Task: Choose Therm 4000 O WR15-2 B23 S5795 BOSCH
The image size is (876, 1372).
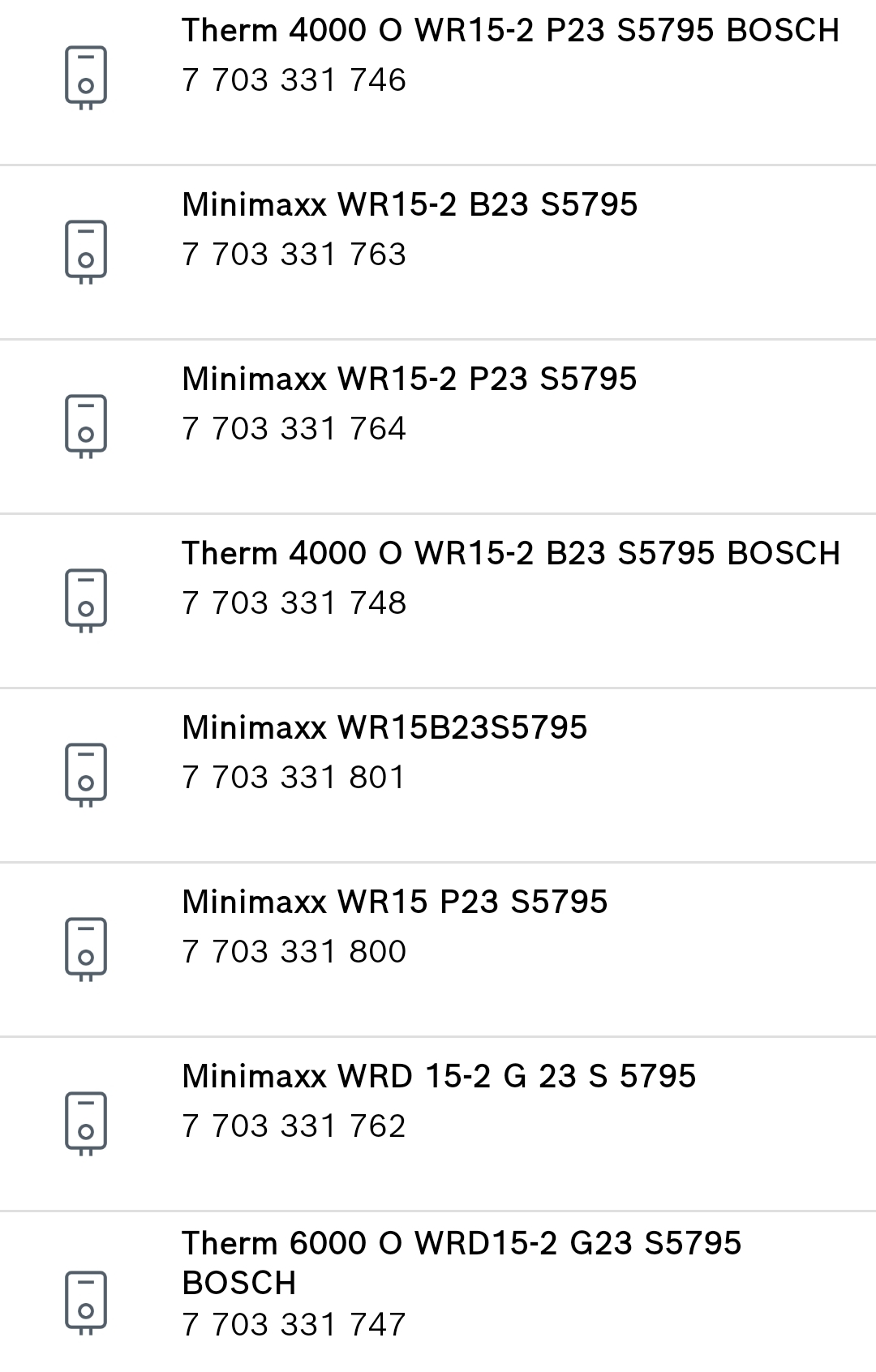Action: click(x=438, y=601)
